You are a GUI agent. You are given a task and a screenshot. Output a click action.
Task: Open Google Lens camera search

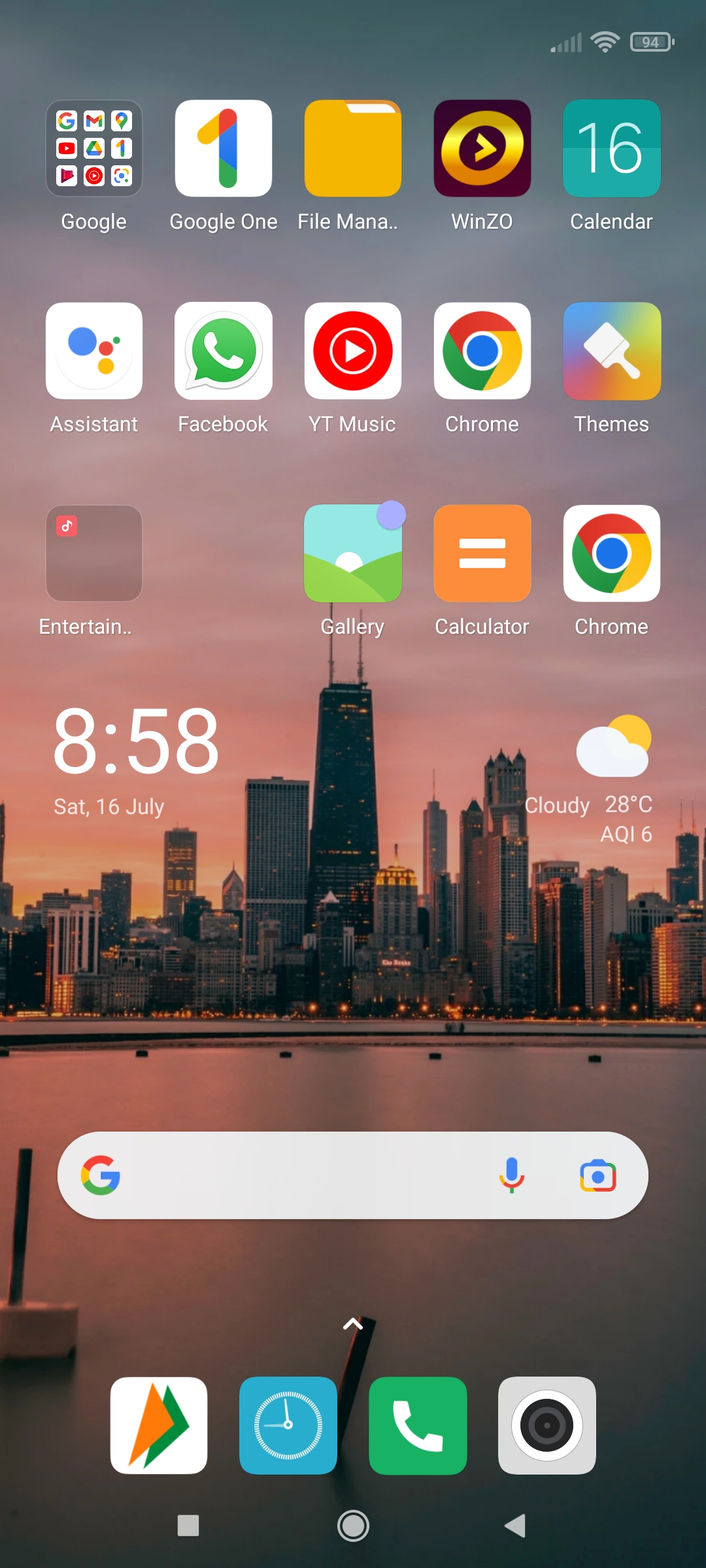(597, 1175)
